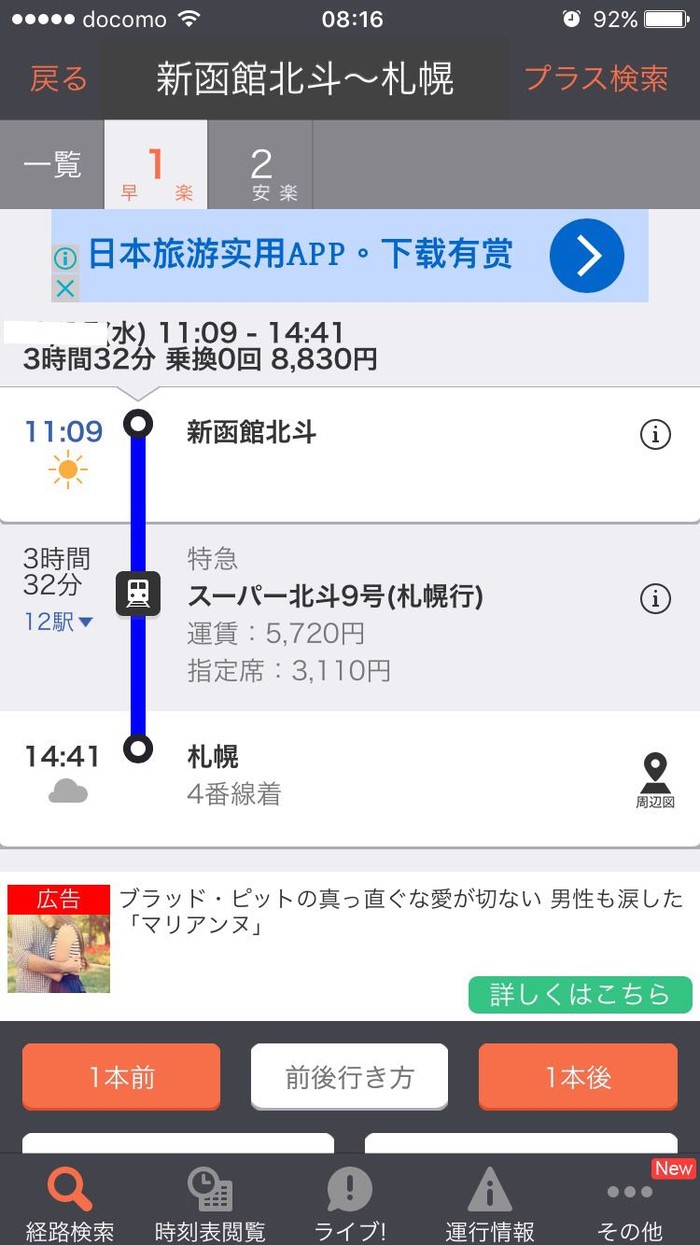Select 1本後 later train
The image size is (700, 1245).
pyautogui.click(x=578, y=1077)
